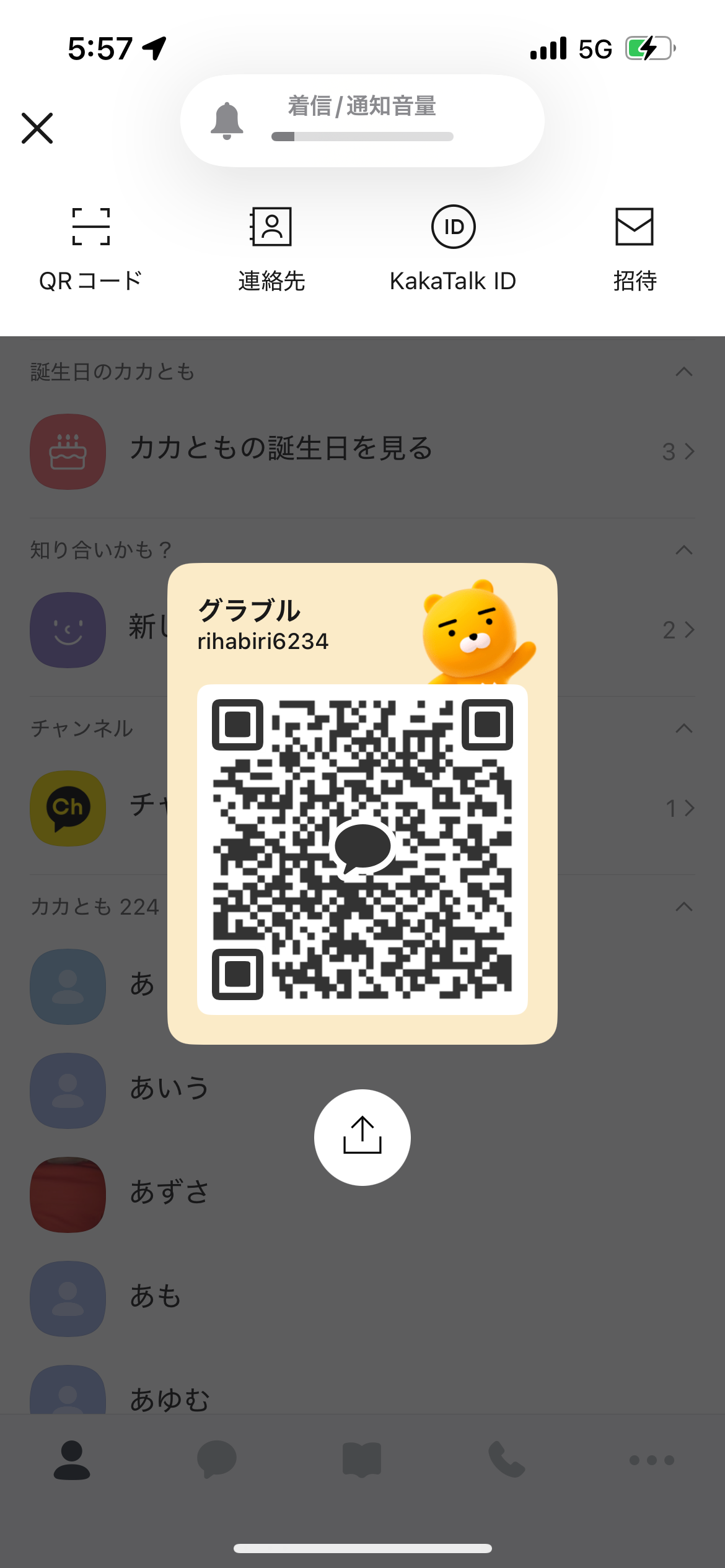Share my QR code

tap(362, 1137)
